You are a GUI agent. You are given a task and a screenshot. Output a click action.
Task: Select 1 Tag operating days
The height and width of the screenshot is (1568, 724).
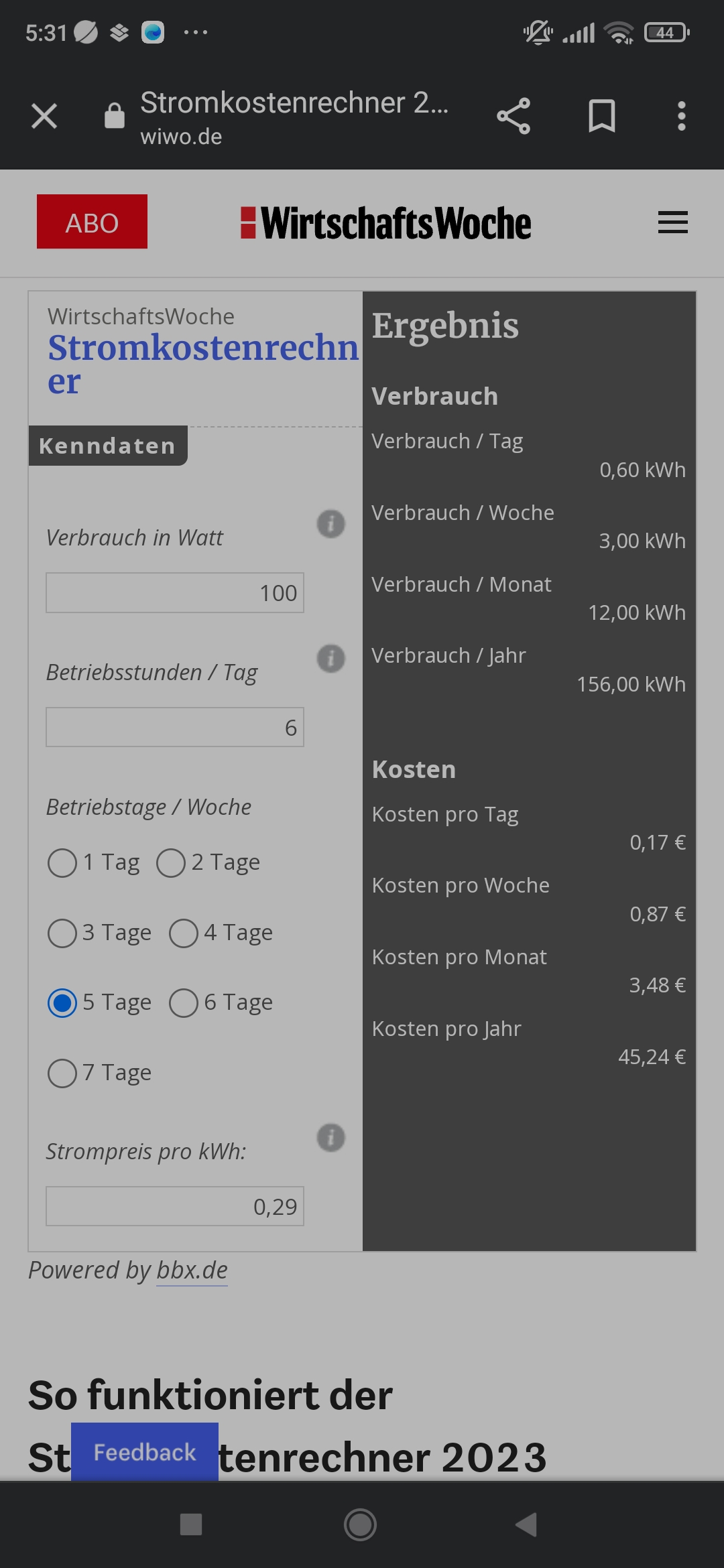[x=62, y=863]
